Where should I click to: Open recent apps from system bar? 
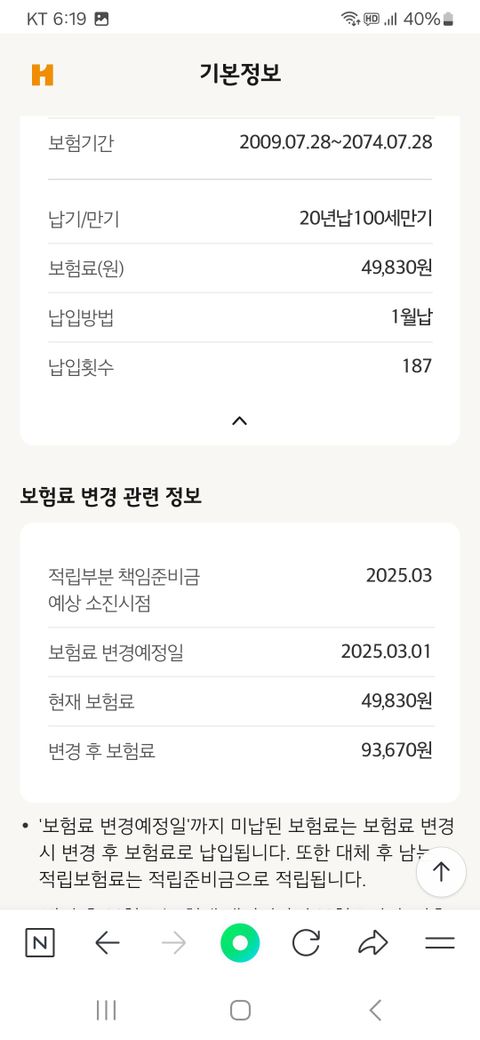coord(106,1010)
